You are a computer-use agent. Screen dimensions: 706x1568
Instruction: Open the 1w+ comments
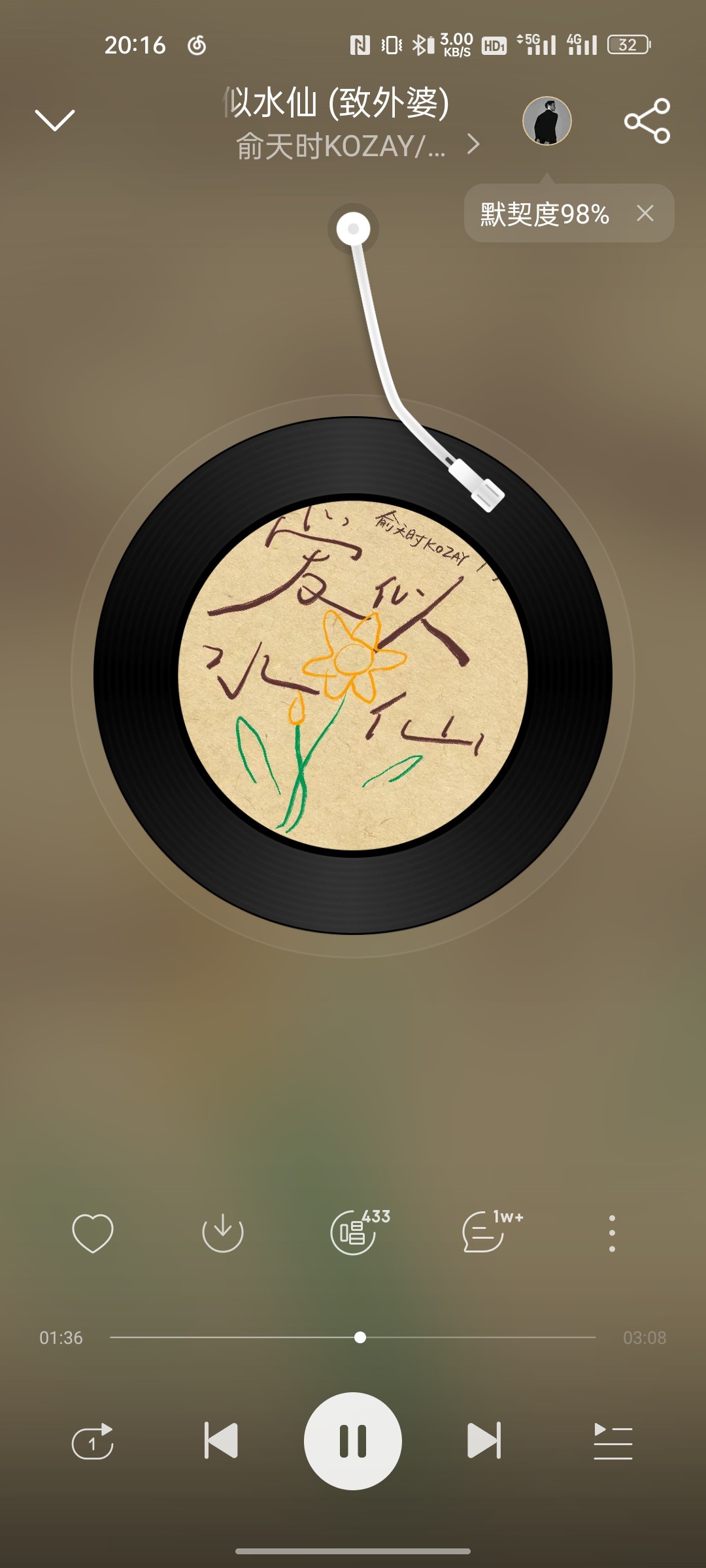tap(484, 1232)
